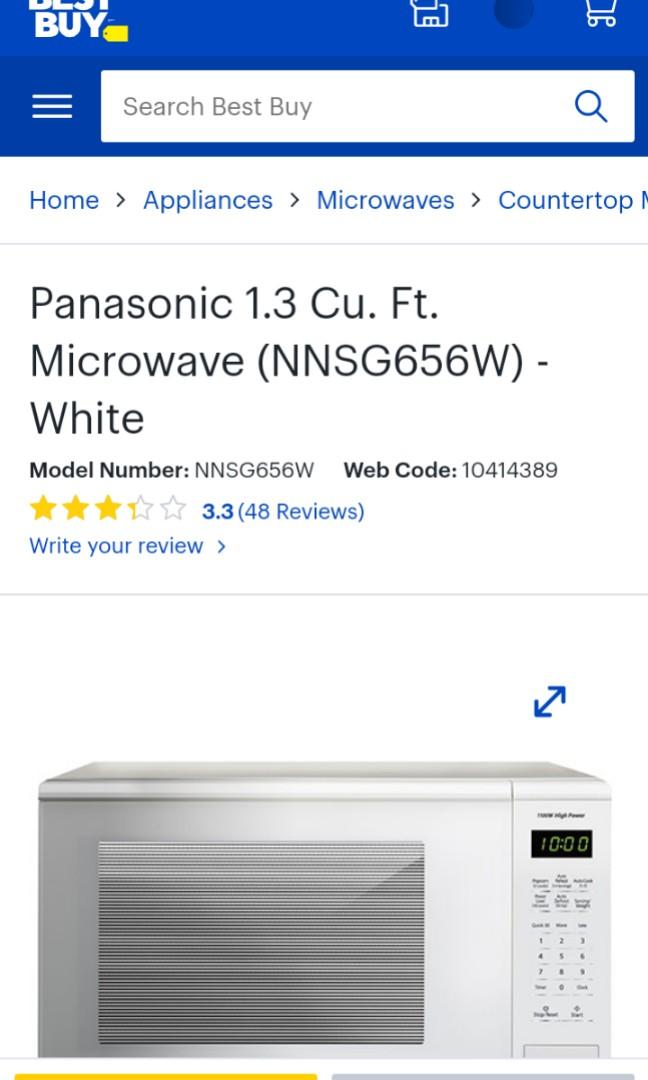Open the Appliances breadcrumb link

(207, 200)
